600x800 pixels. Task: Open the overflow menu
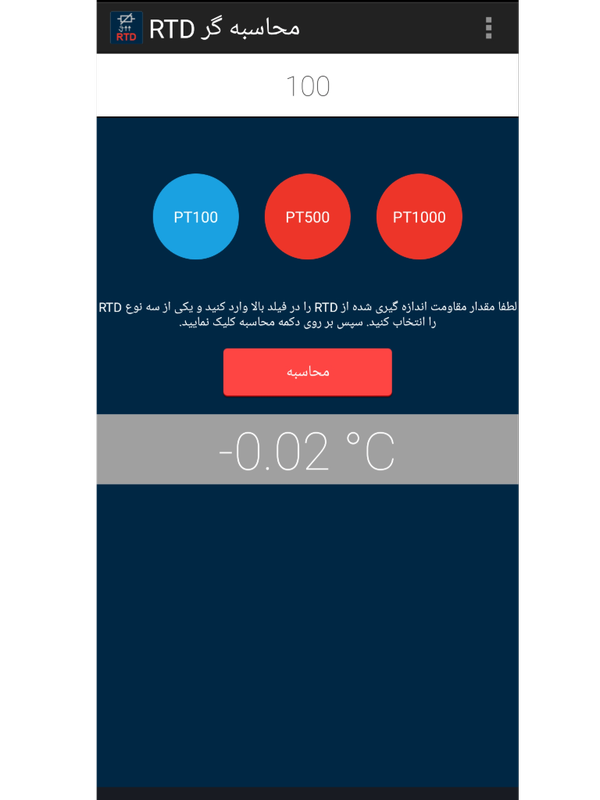[x=488, y=27]
